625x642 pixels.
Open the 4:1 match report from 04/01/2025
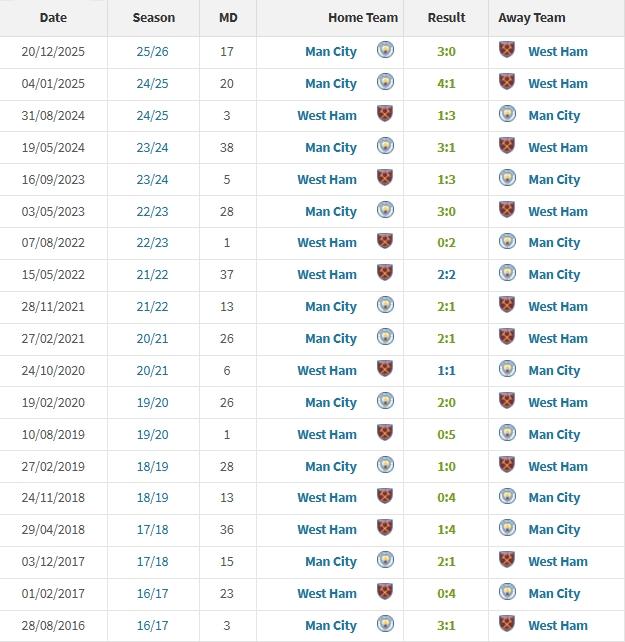point(446,83)
